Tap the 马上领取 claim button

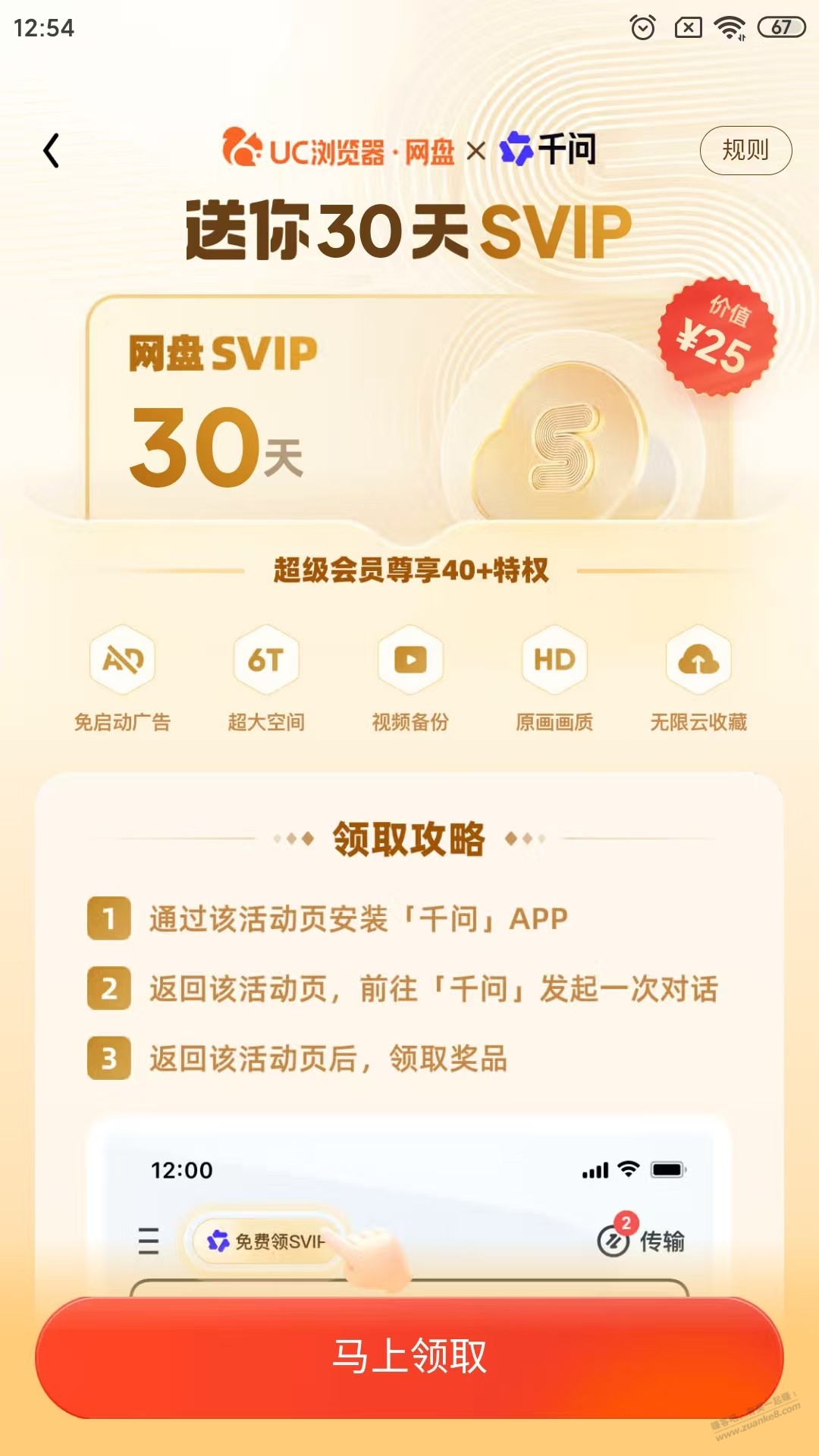[409, 1357]
